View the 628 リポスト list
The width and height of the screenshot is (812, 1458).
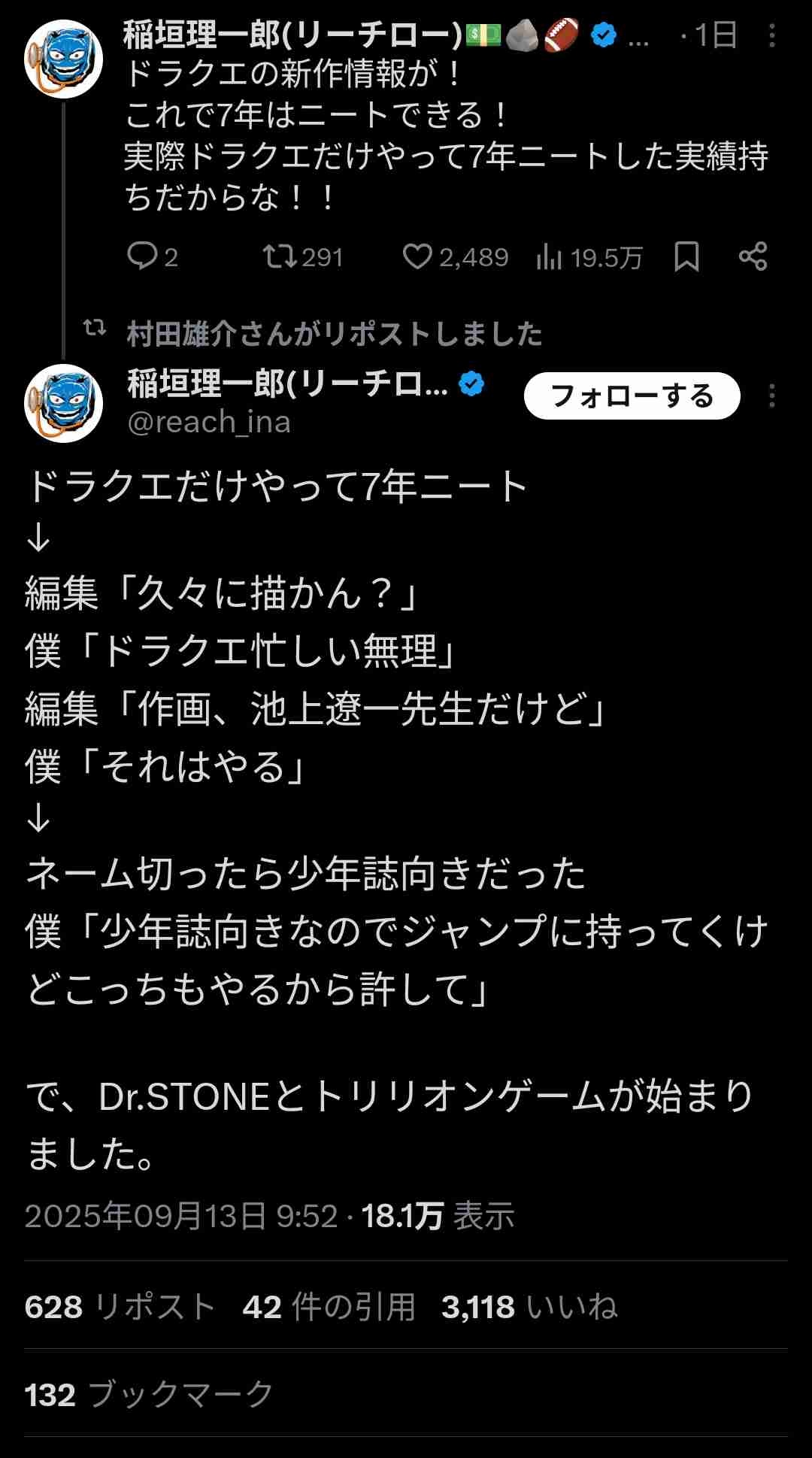120,1307
